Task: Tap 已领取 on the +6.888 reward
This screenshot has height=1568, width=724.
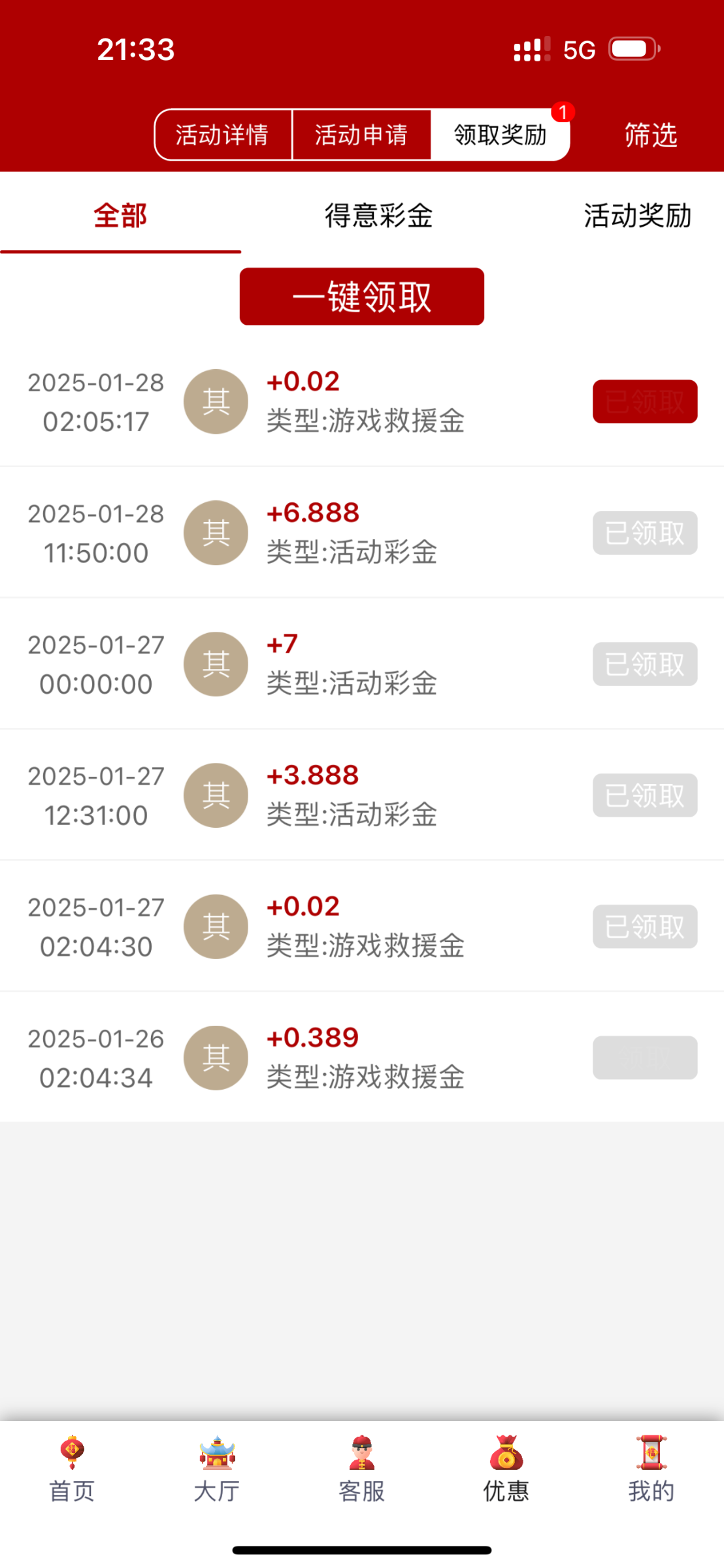Action: point(645,533)
